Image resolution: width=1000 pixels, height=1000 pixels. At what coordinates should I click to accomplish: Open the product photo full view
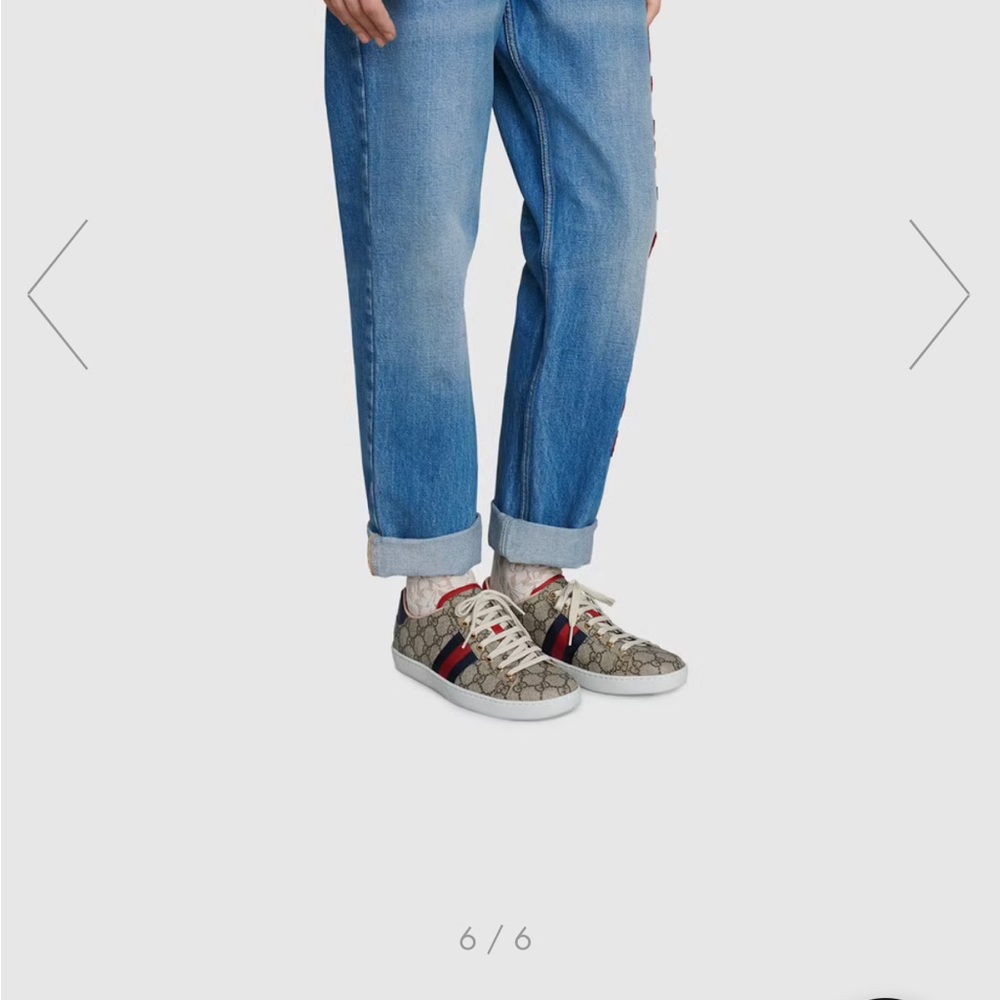tap(500, 400)
